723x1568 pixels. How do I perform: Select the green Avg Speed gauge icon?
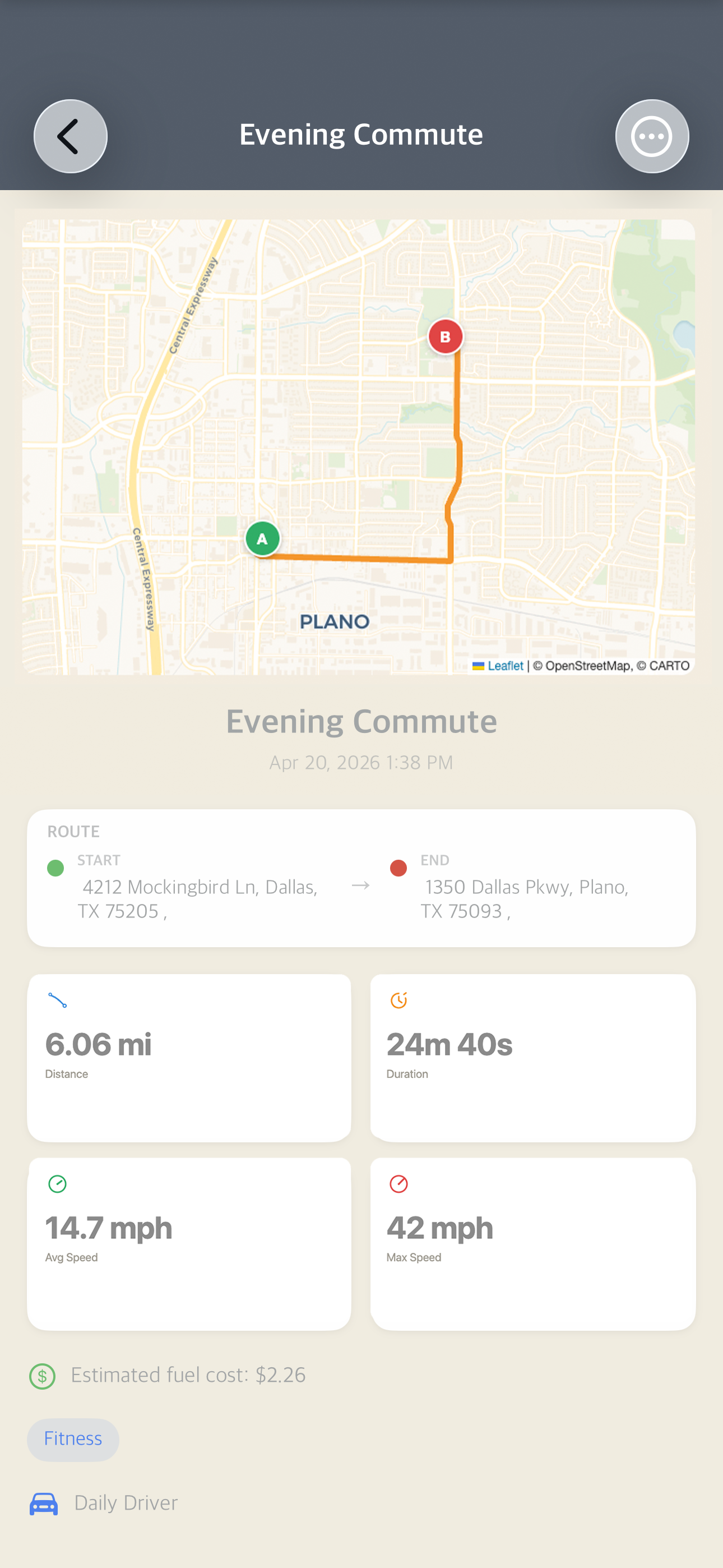(58, 1183)
